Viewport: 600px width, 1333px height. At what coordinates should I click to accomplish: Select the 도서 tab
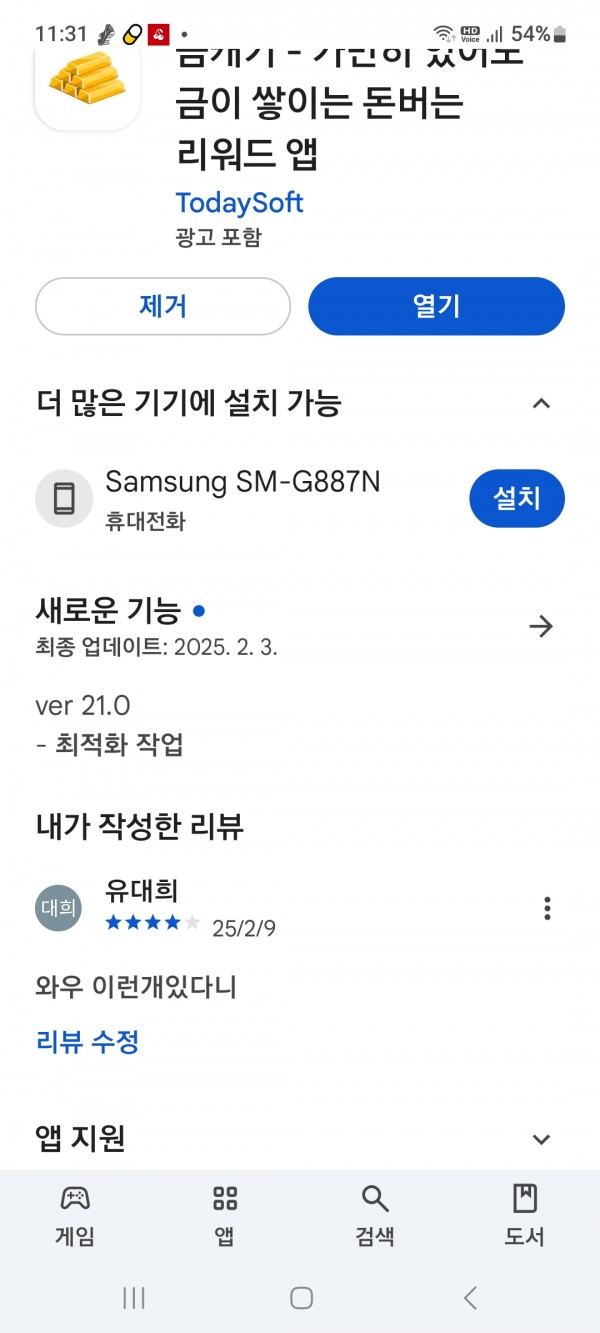click(525, 1215)
